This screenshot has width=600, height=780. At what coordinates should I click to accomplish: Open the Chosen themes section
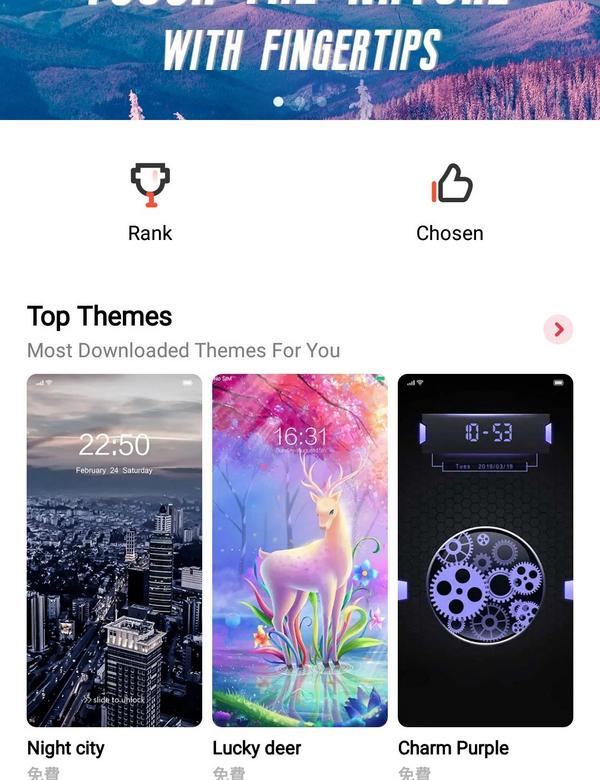click(x=450, y=203)
